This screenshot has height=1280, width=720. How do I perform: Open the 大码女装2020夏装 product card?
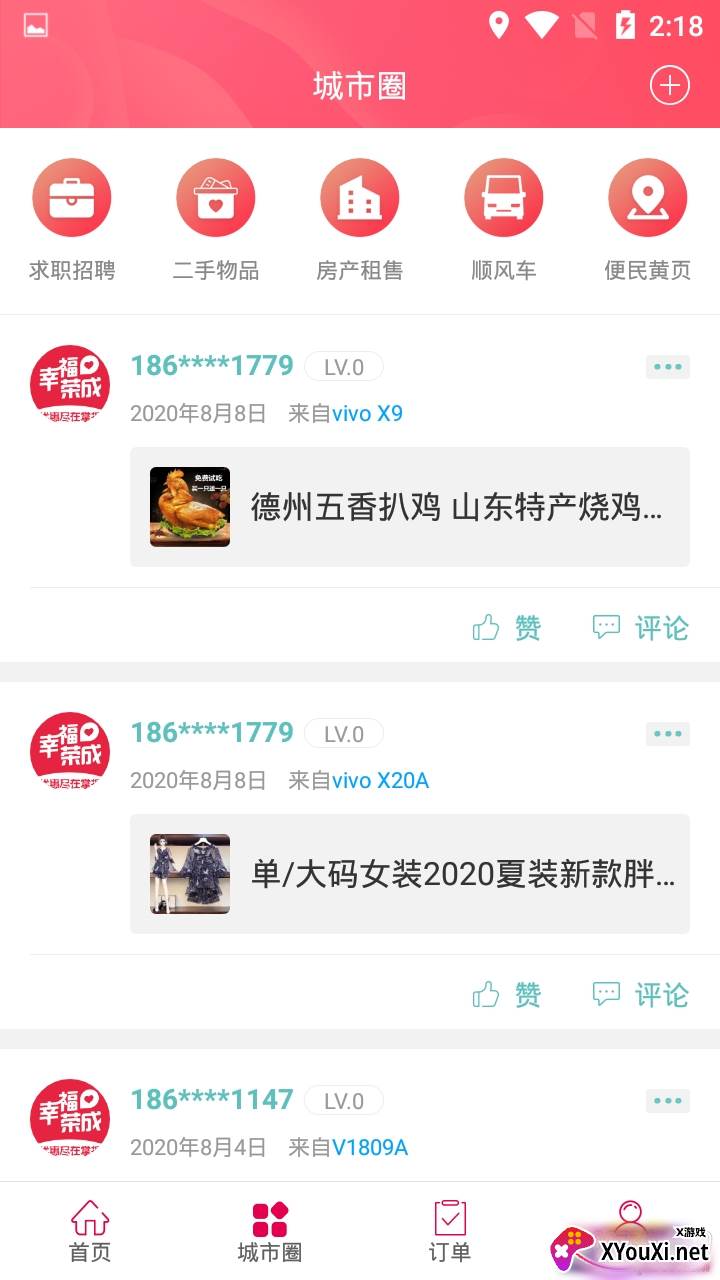point(410,874)
